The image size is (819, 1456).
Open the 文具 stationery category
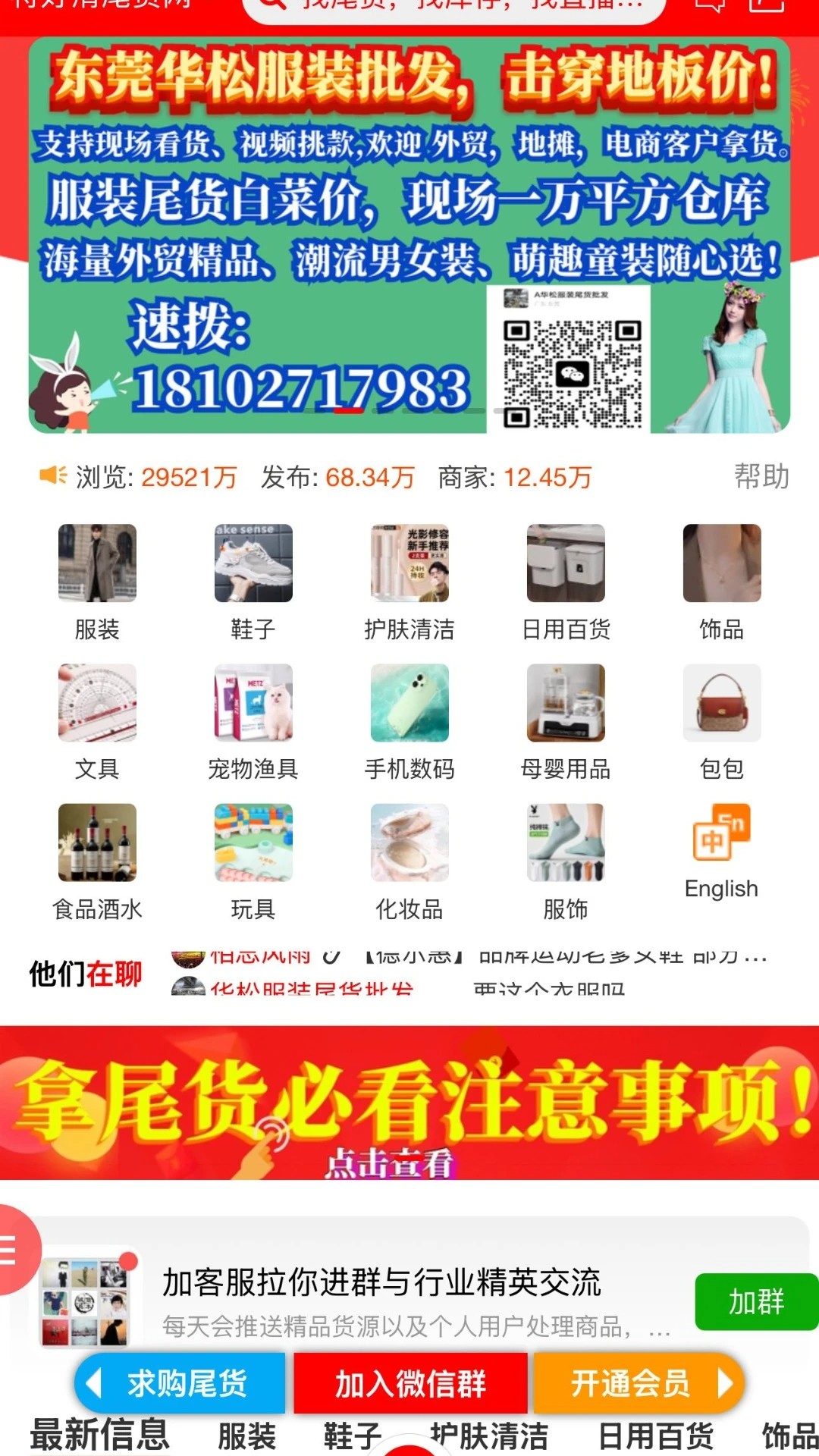[97, 722]
